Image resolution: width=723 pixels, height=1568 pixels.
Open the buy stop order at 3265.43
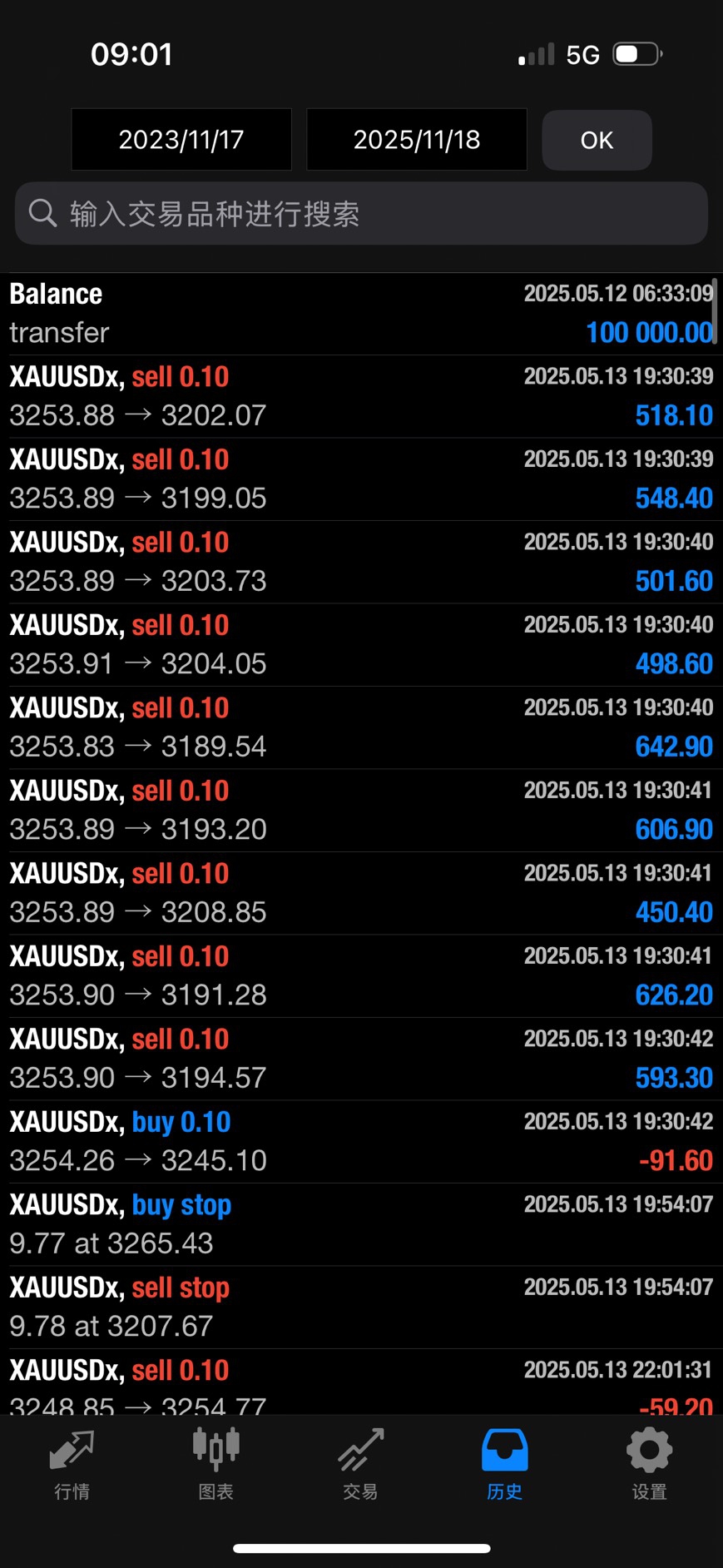click(x=361, y=1224)
